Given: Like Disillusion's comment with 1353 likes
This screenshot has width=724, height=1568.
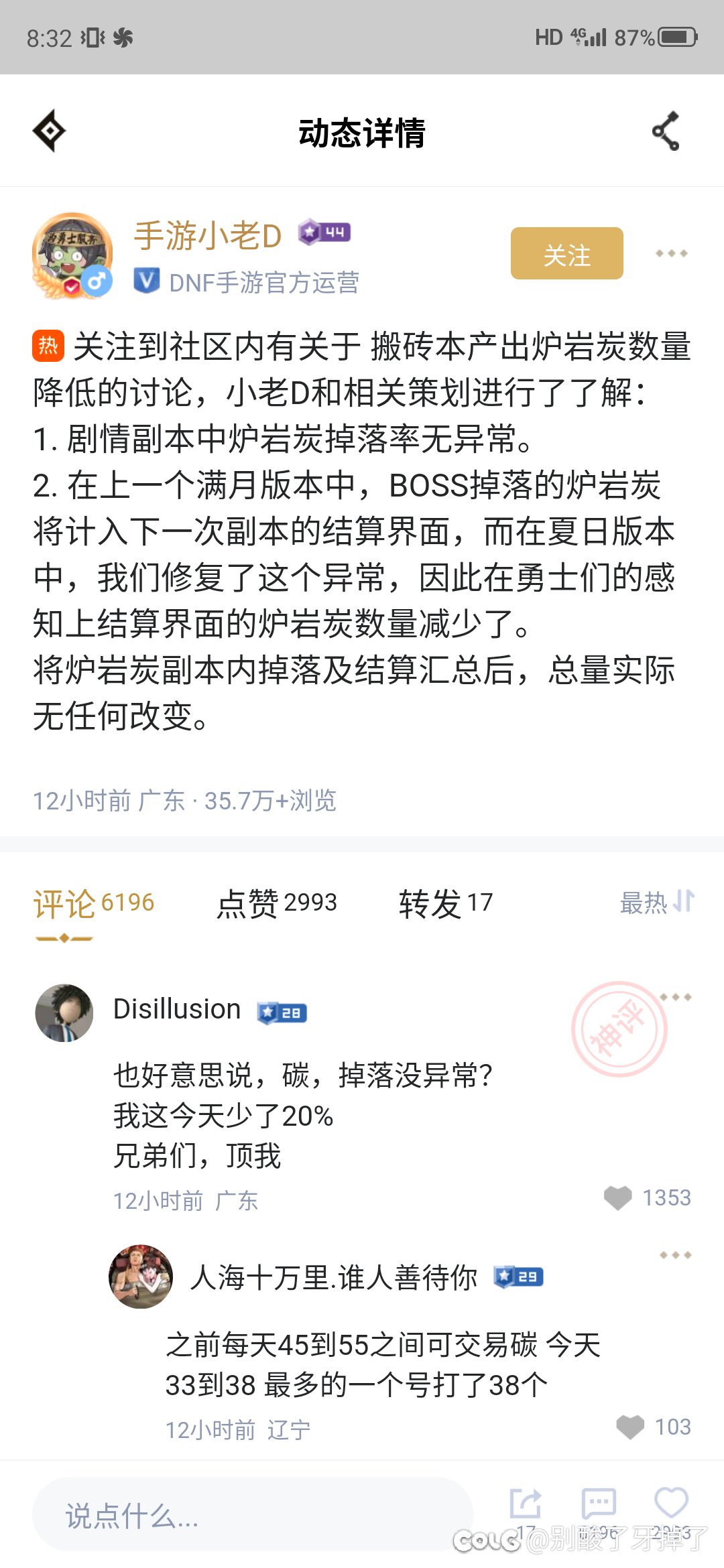Looking at the screenshot, I should point(617,1197).
